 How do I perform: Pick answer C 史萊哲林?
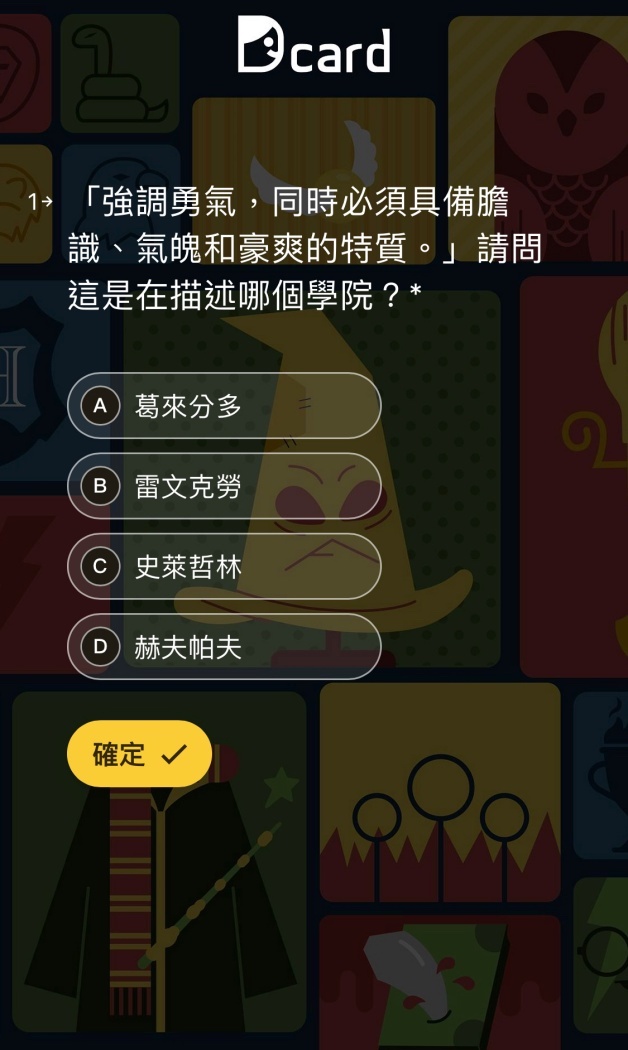(224, 567)
